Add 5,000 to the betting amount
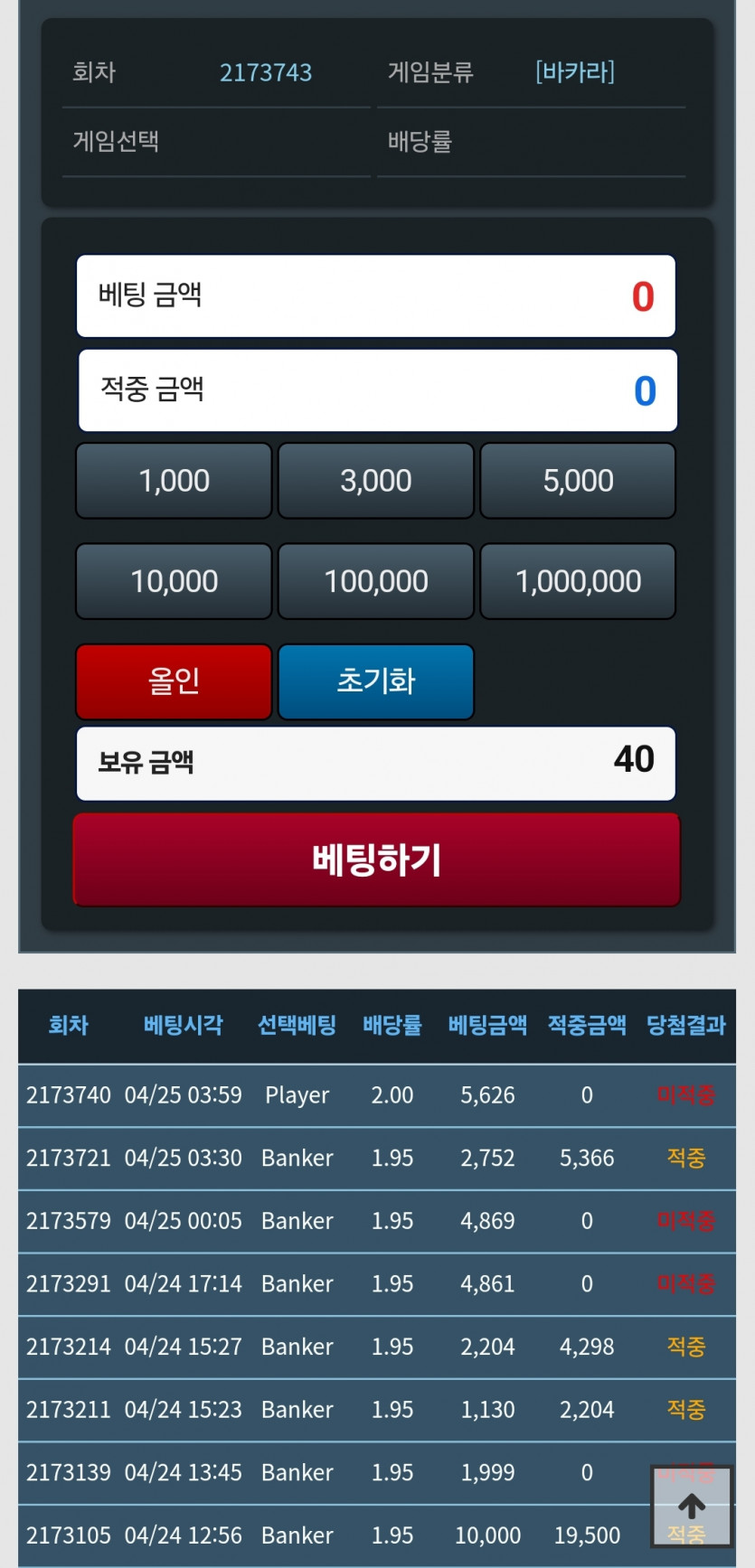Image resolution: width=755 pixels, height=1568 pixels. click(578, 481)
